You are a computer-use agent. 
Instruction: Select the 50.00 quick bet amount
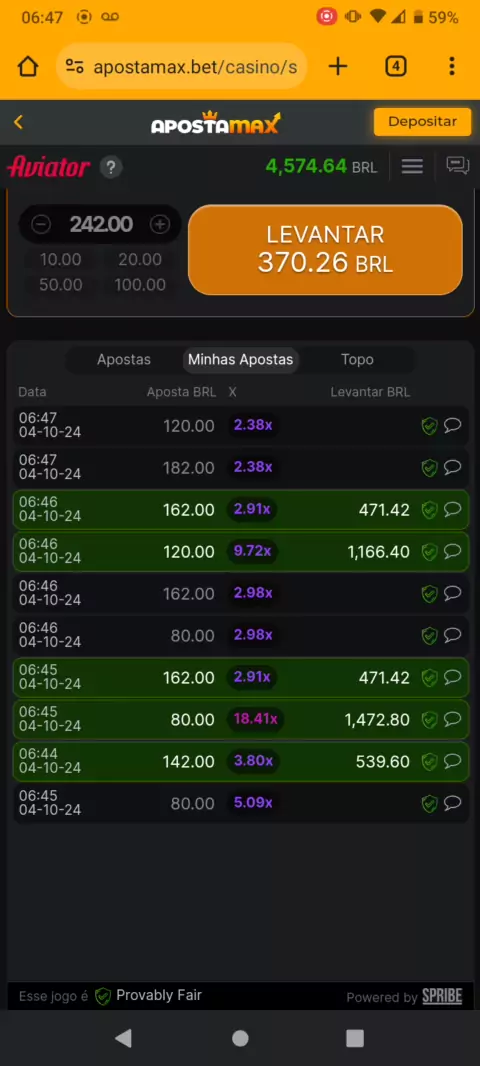click(x=61, y=285)
